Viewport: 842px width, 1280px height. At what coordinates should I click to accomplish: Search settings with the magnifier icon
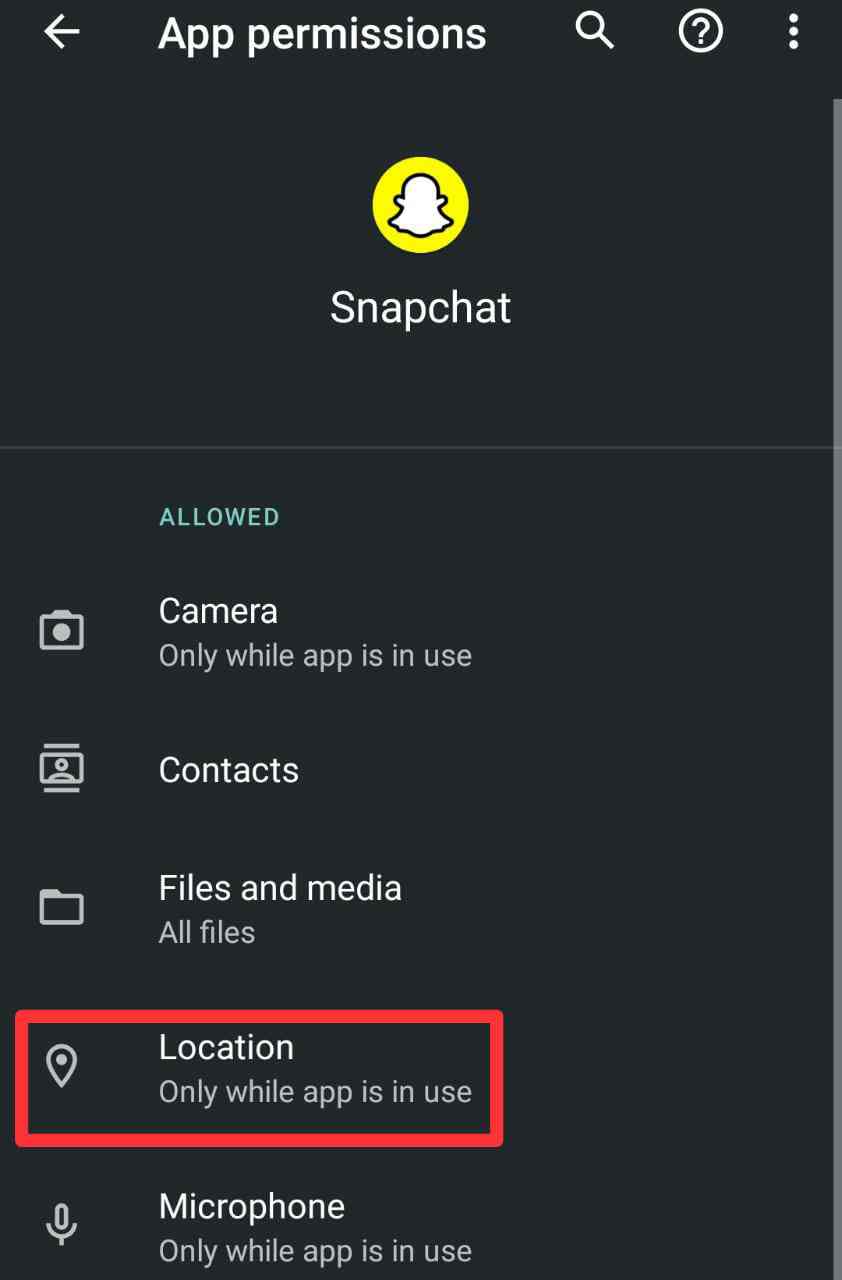(594, 33)
